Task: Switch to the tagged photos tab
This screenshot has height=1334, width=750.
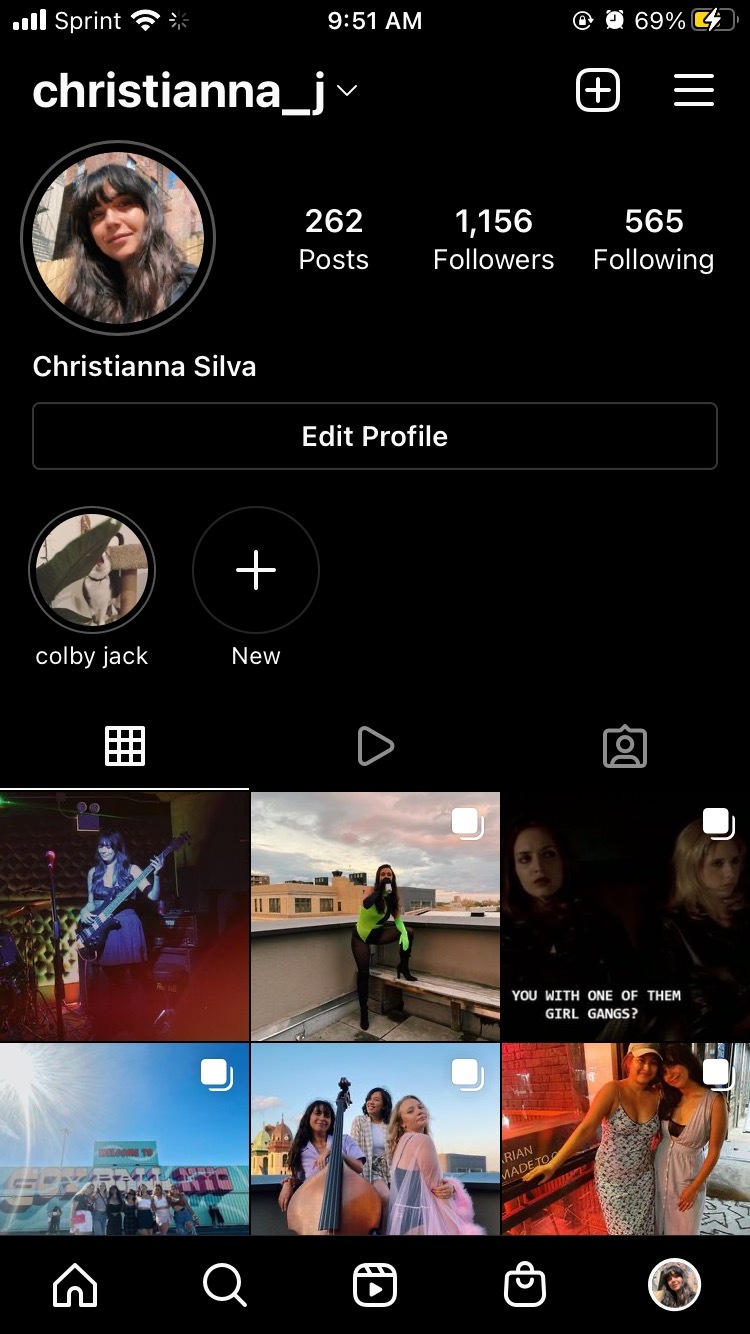Action: coord(625,746)
